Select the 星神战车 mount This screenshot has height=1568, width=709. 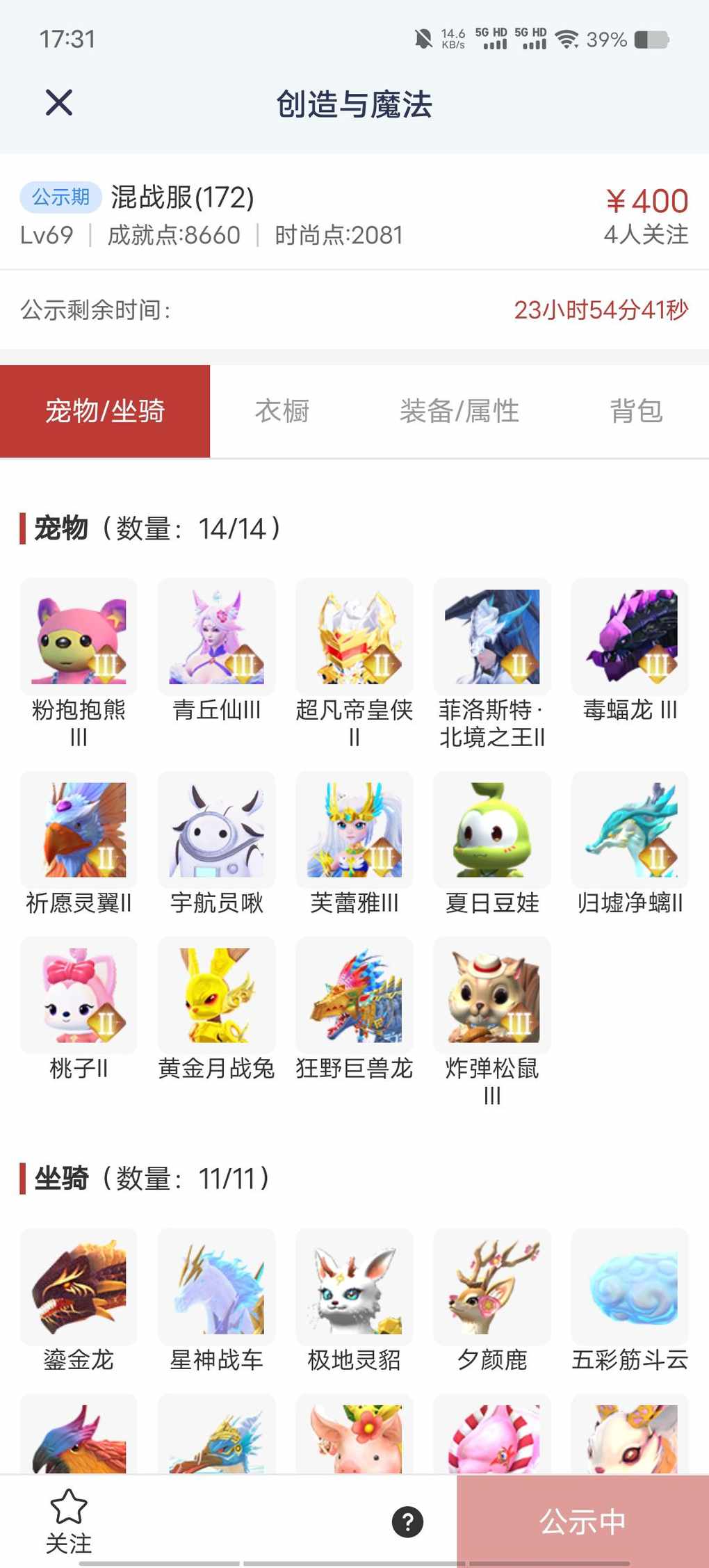click(216, 1287)
